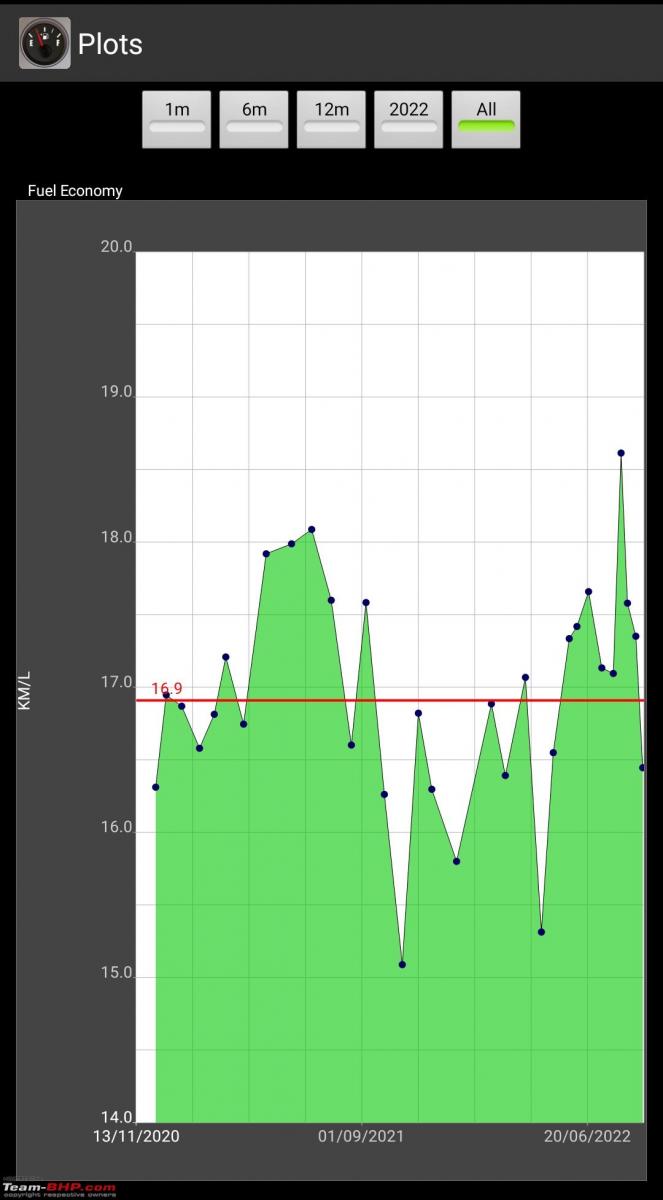Switch plot to 6m range
Screen dimensions: 663x1200
click(254, 119)
